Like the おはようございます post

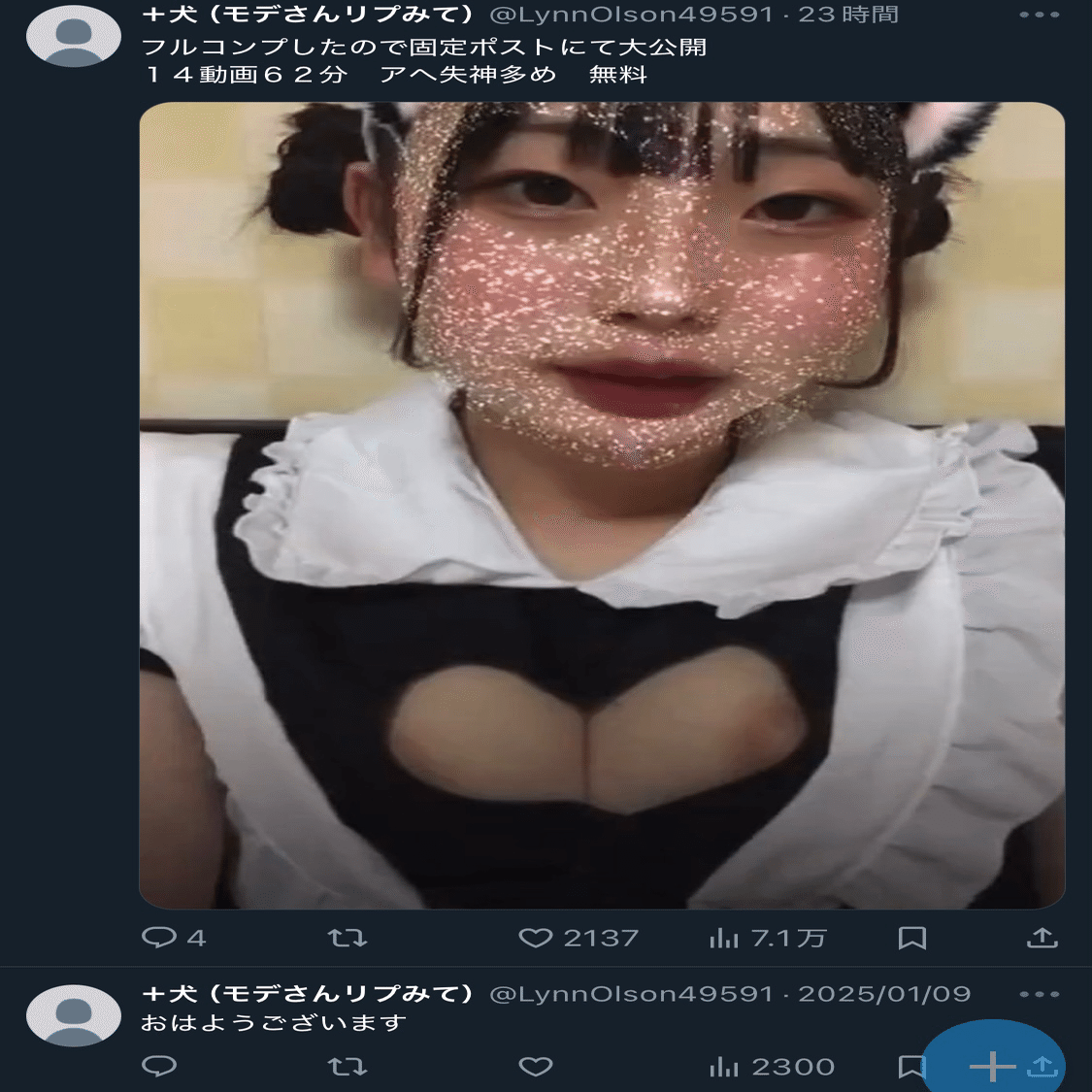(536, 1067)
